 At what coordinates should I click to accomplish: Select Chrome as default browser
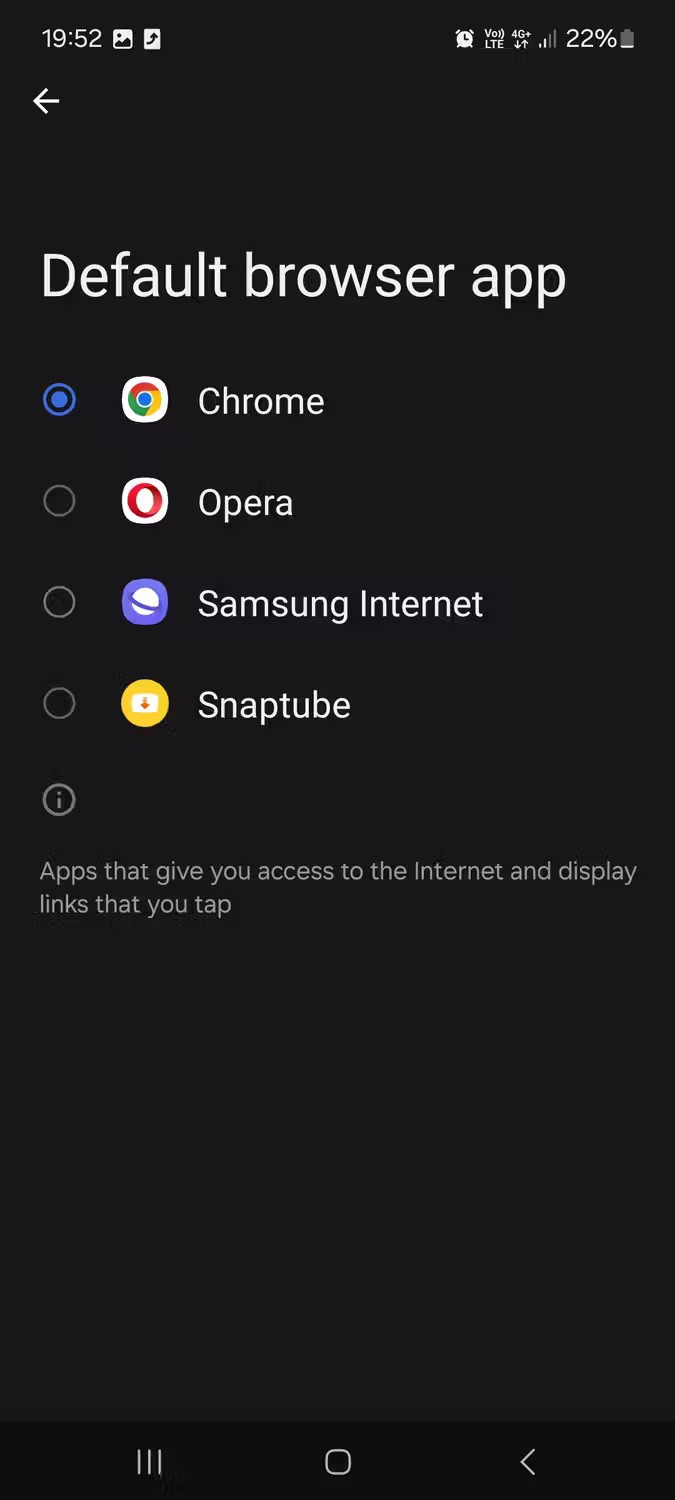point(60,401)
